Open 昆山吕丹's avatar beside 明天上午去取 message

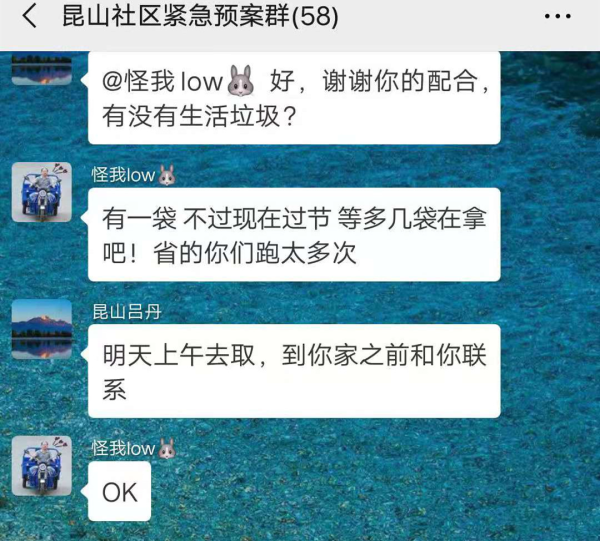pyautogui.click(x=41, y=328)
